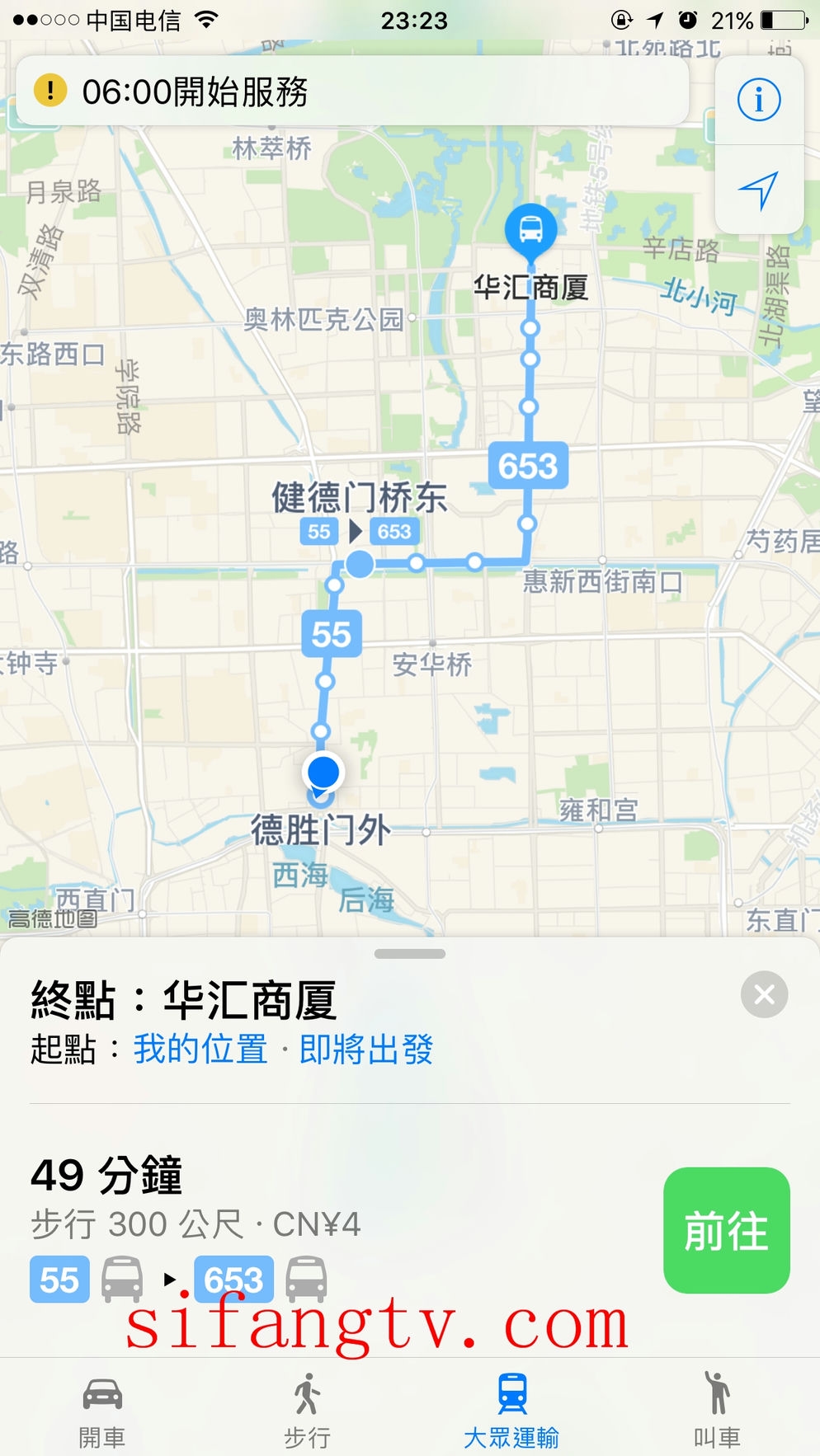Tap the 健德门桥东 transfer stop on map
The height and width of the screenshot is (1456, 820).
tap(360, 564)
